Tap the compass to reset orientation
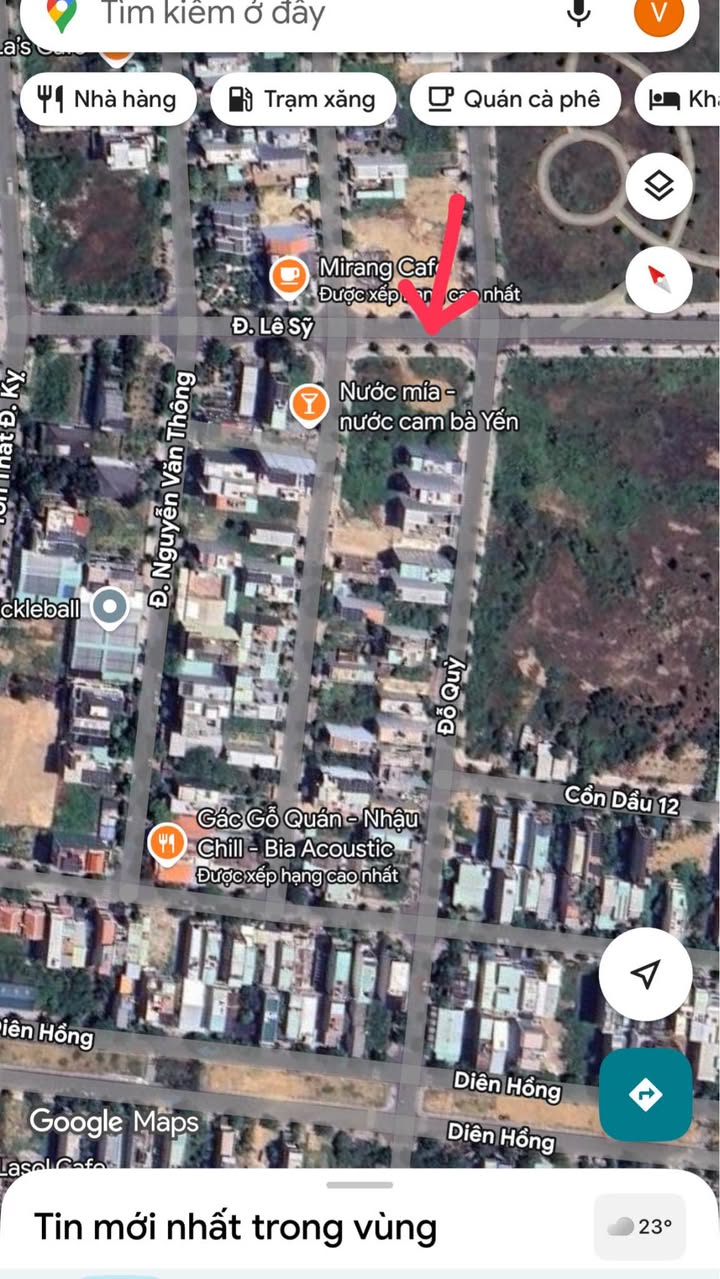The width and height of the screenshot is (720, 1279). point(659,277)
